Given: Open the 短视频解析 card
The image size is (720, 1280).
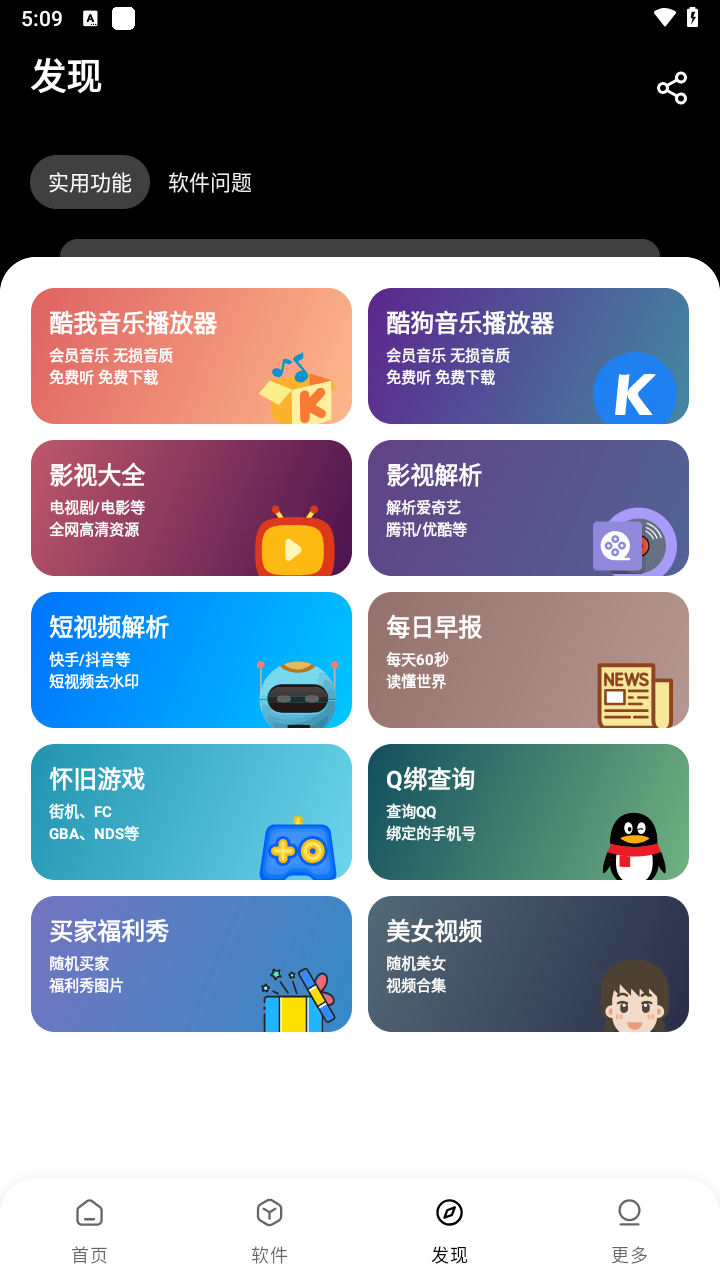Looking at the screenshot, I should [x=191, y=660].
